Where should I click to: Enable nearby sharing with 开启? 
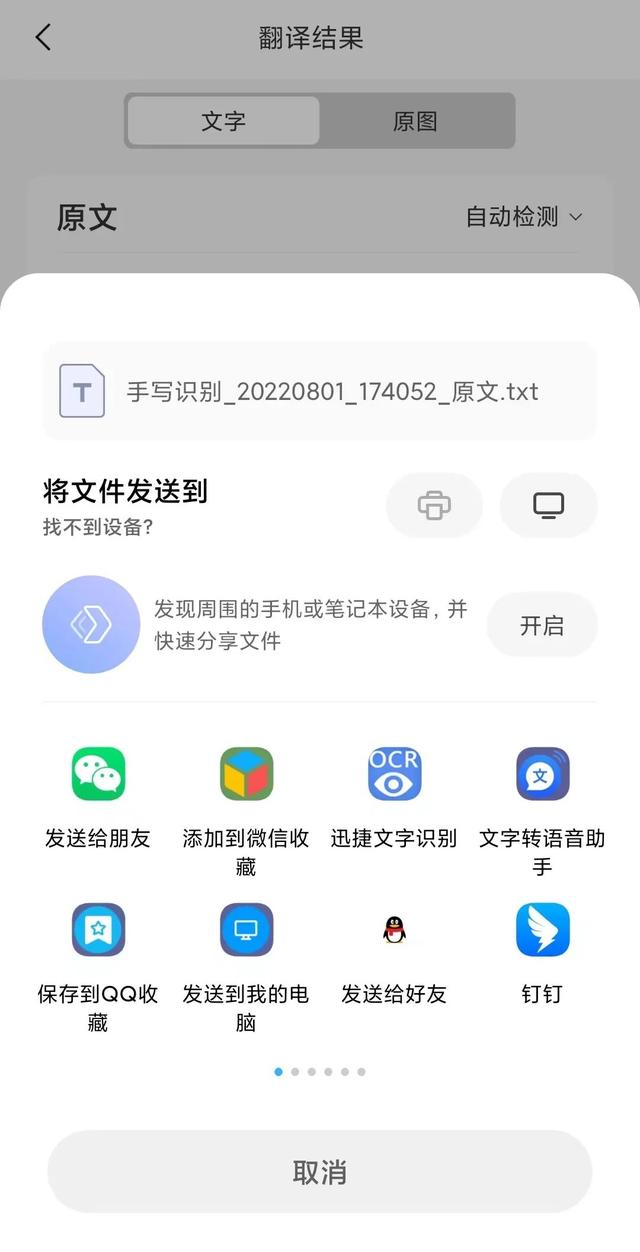[x=542, y=625]
